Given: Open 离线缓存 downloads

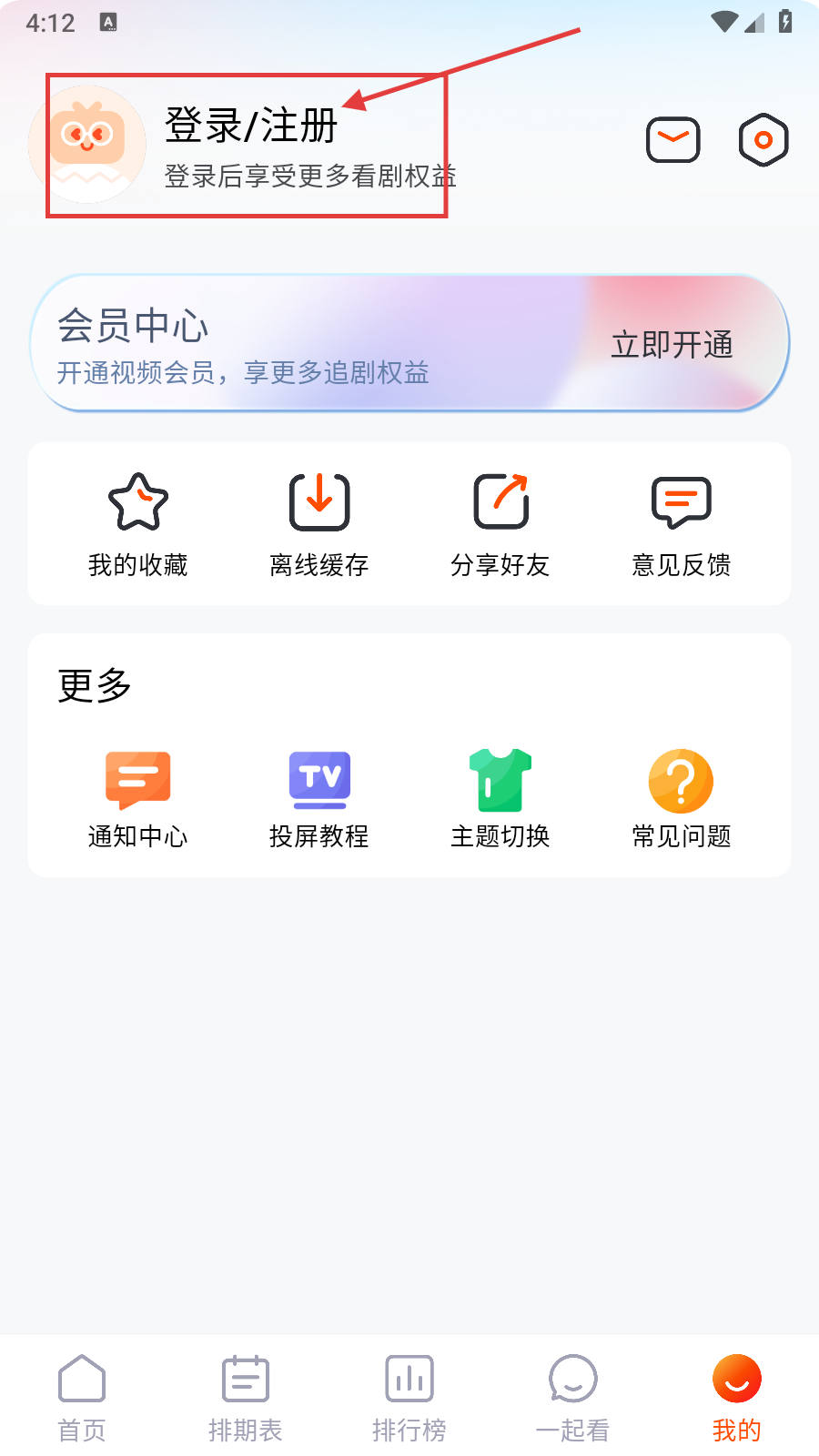Looking at the screenshot, I should 318,525.
